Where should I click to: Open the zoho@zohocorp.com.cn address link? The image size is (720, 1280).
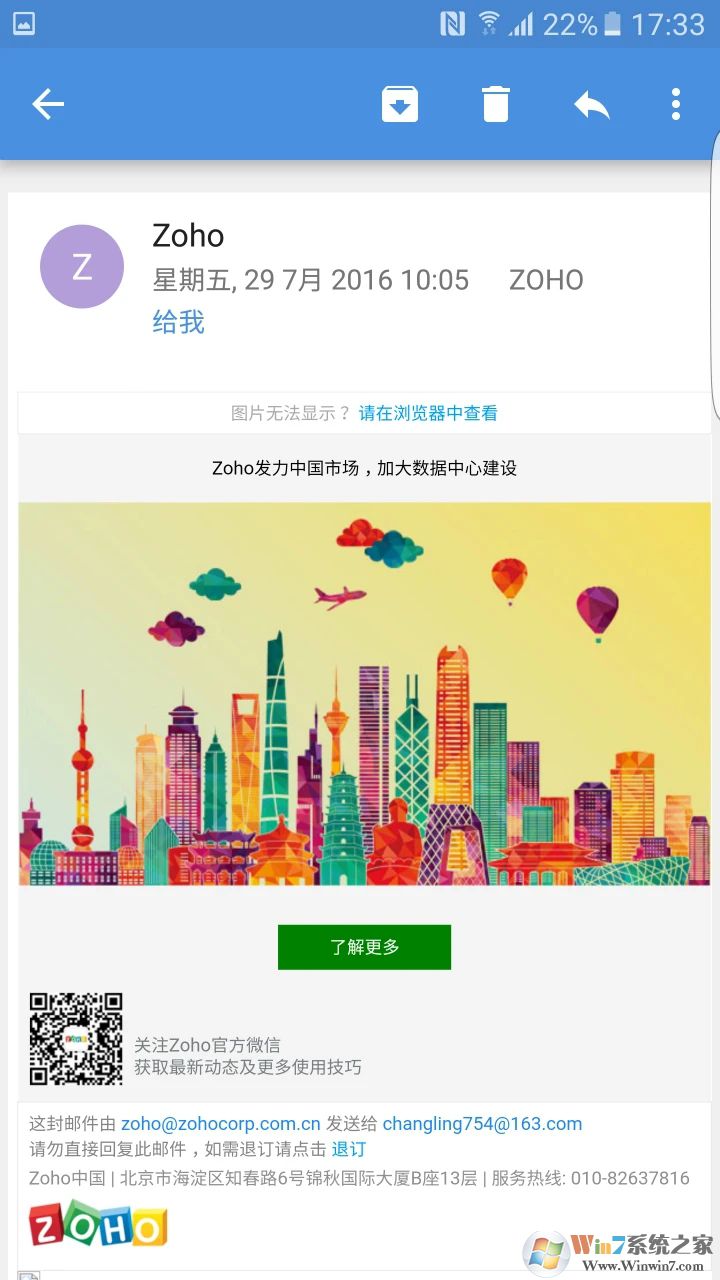coord(221,1123)
